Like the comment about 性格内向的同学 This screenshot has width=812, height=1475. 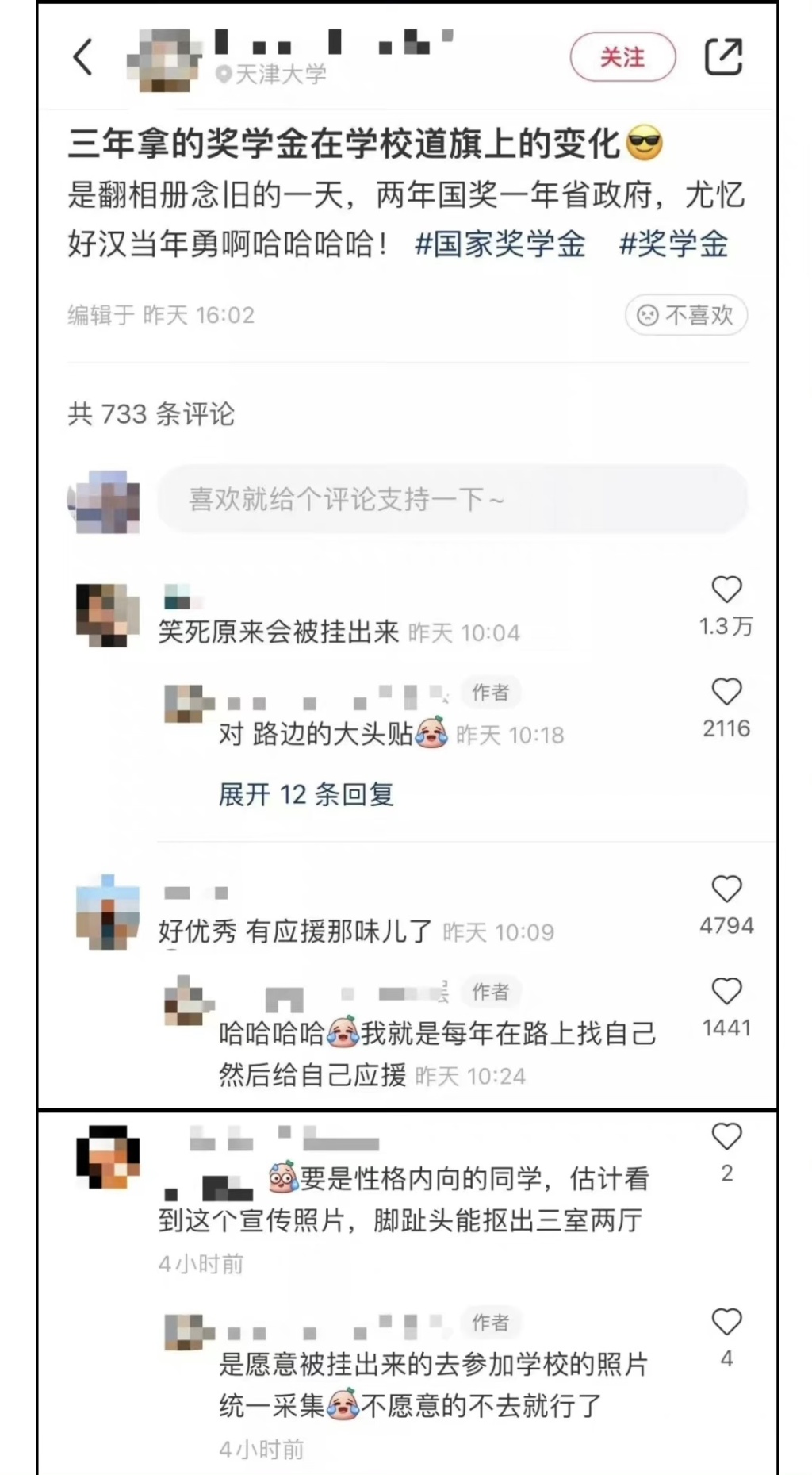[x=726, y=1137]
